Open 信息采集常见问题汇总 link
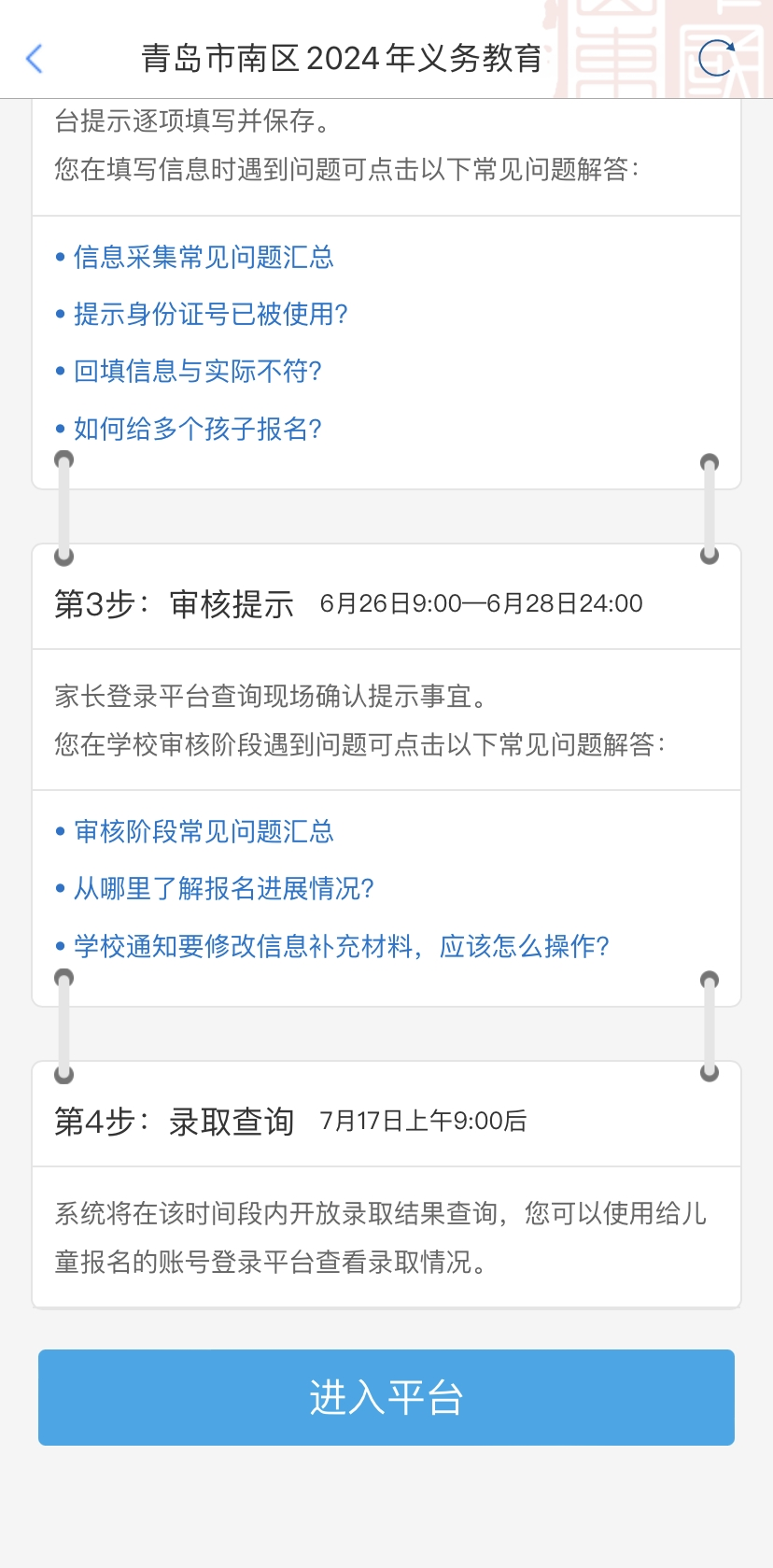Viewport: 773px width, 1568px height. pos(203,257)
